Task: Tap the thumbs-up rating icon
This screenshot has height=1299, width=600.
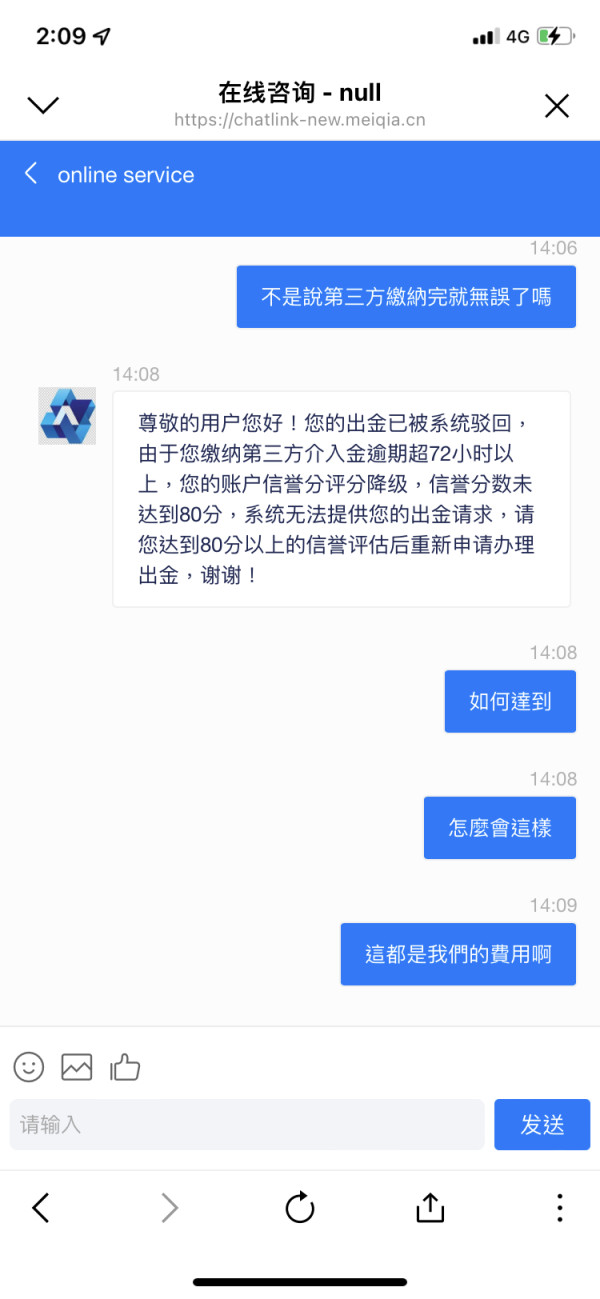Action: pyautogui.click(x=125, y=1067)
